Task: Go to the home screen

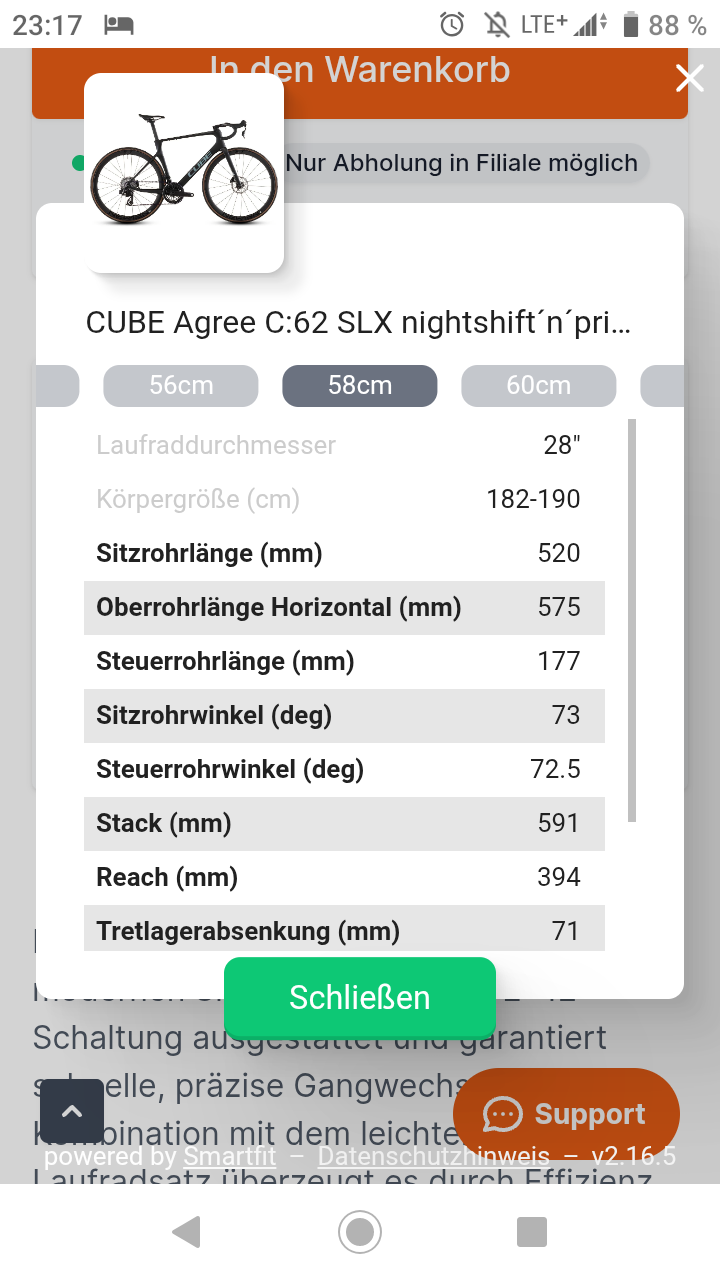Action: (360, 1232)
